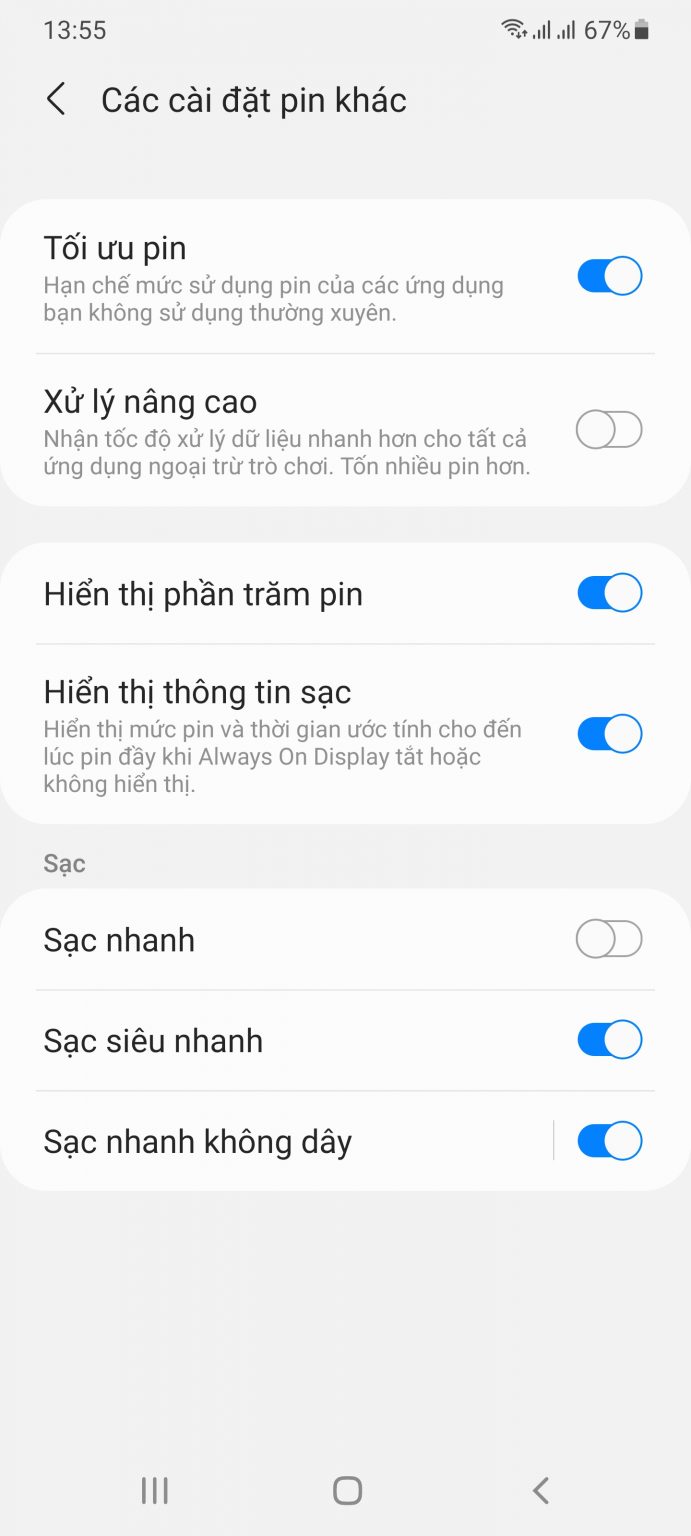Go back from Các cài đặt pin khác
The image size is (691, 1536).
56,100
